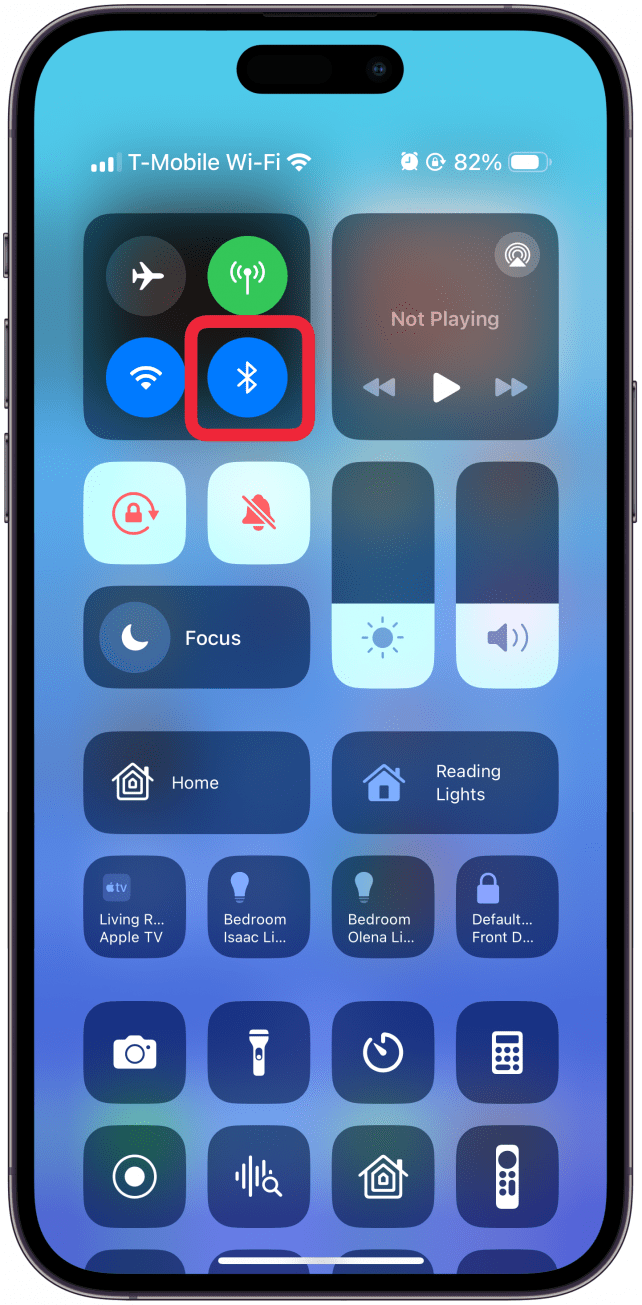Screen dimensions: 642x1305
Task: Toggle the orientation rotation lock
Action: (x=134, y=513)
